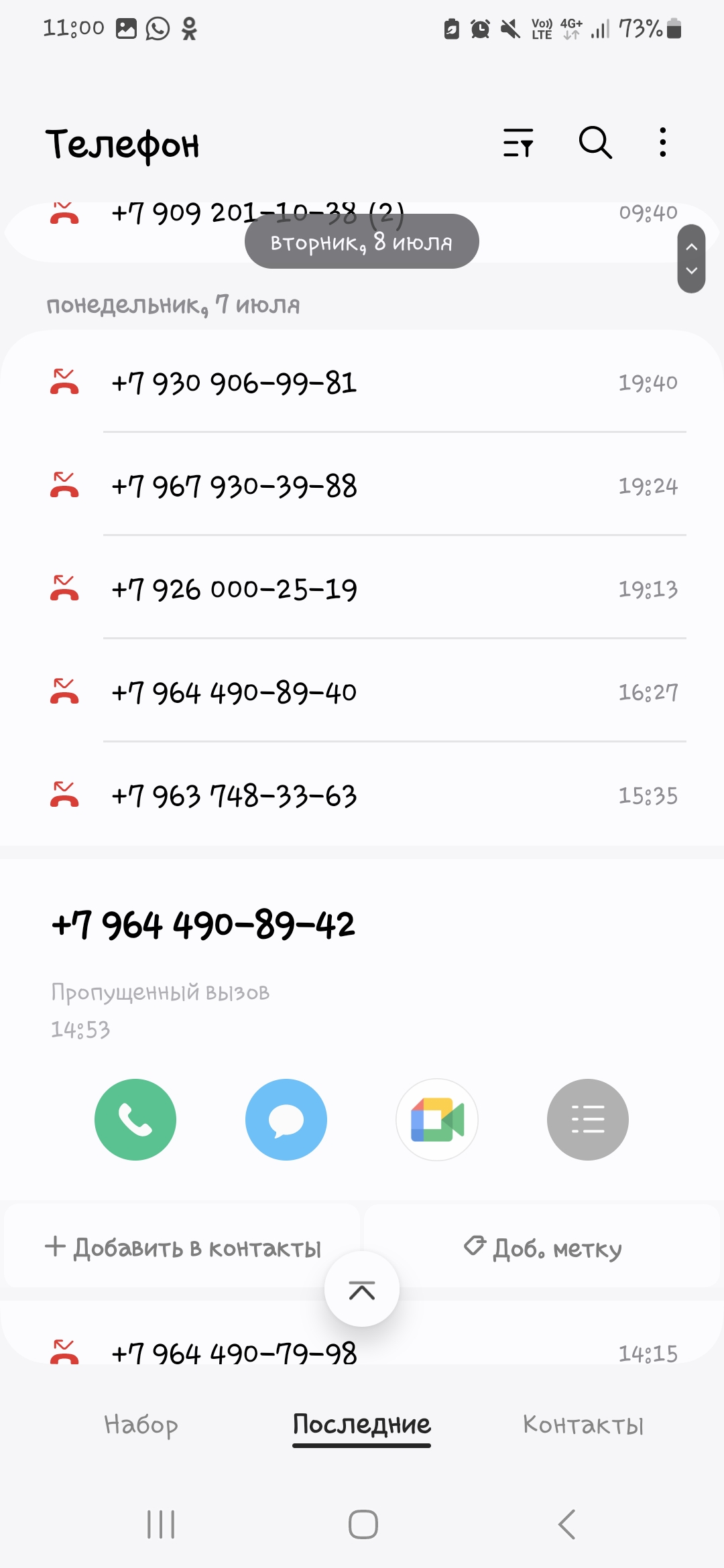Tap Доб. метку to add a tag

coord(542,1247)
